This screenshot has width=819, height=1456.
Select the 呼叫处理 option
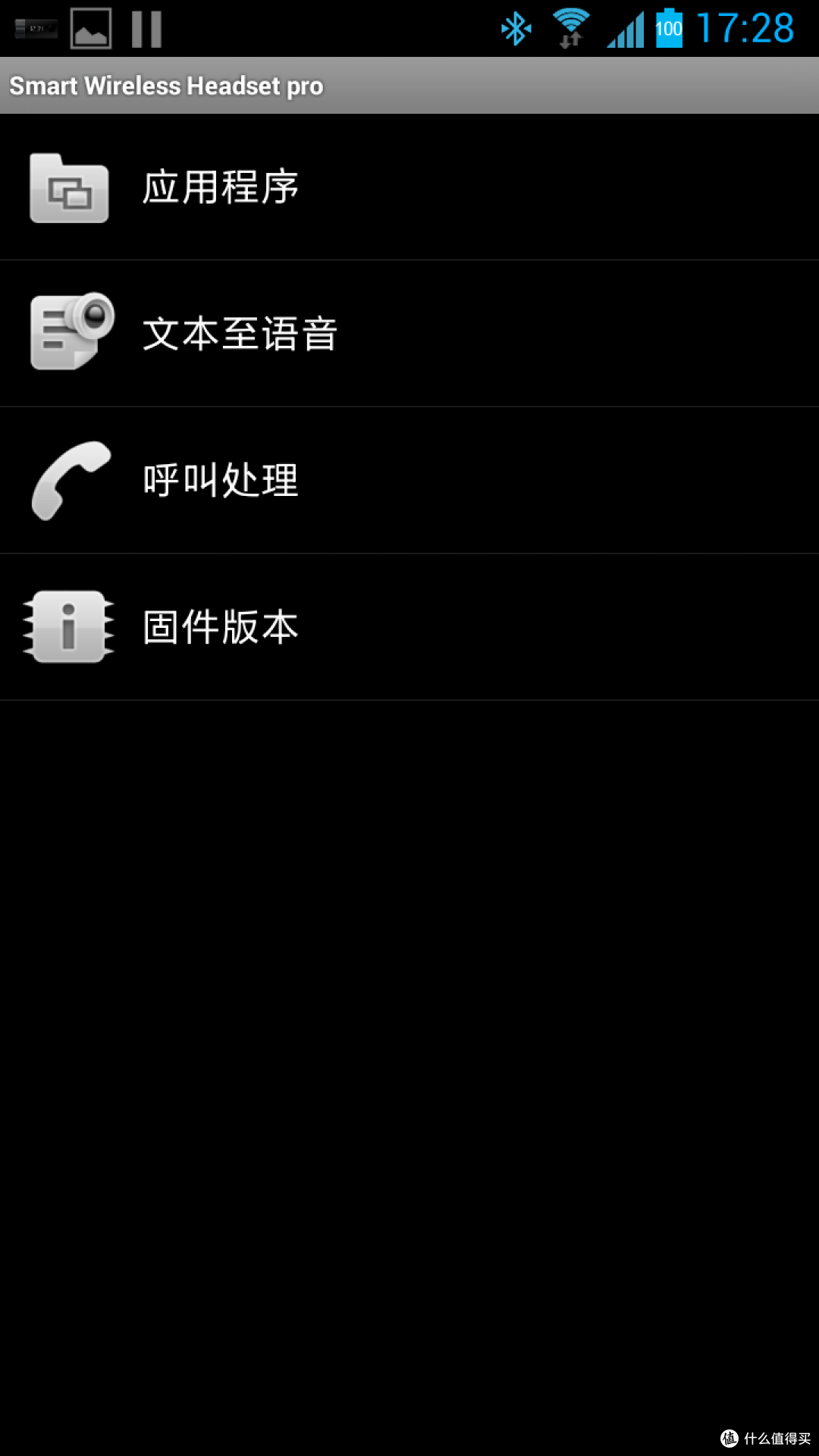coord(409,480)
